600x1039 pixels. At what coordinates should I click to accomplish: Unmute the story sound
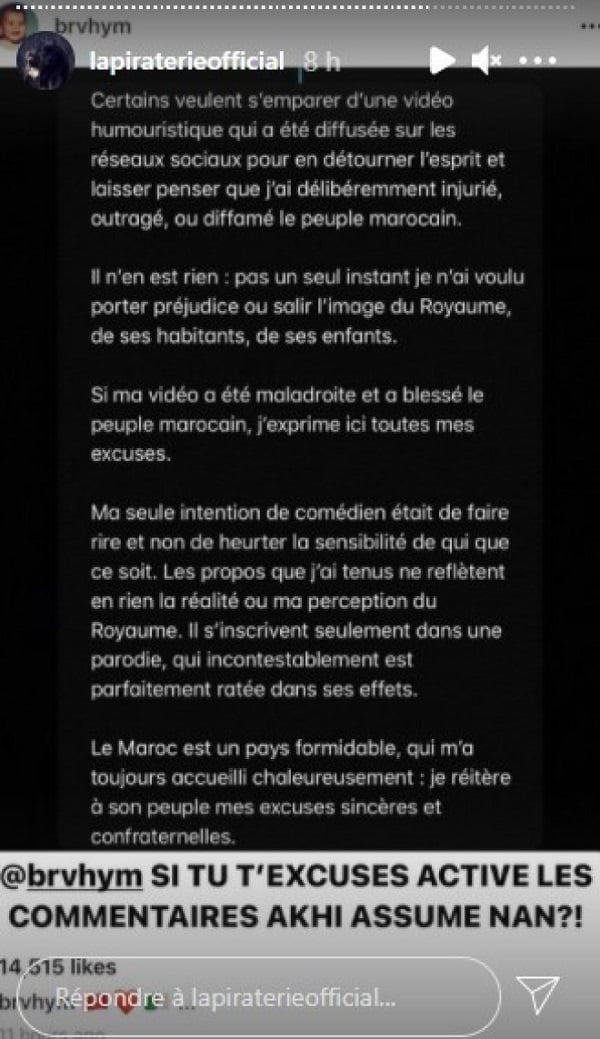click(487, 61)
